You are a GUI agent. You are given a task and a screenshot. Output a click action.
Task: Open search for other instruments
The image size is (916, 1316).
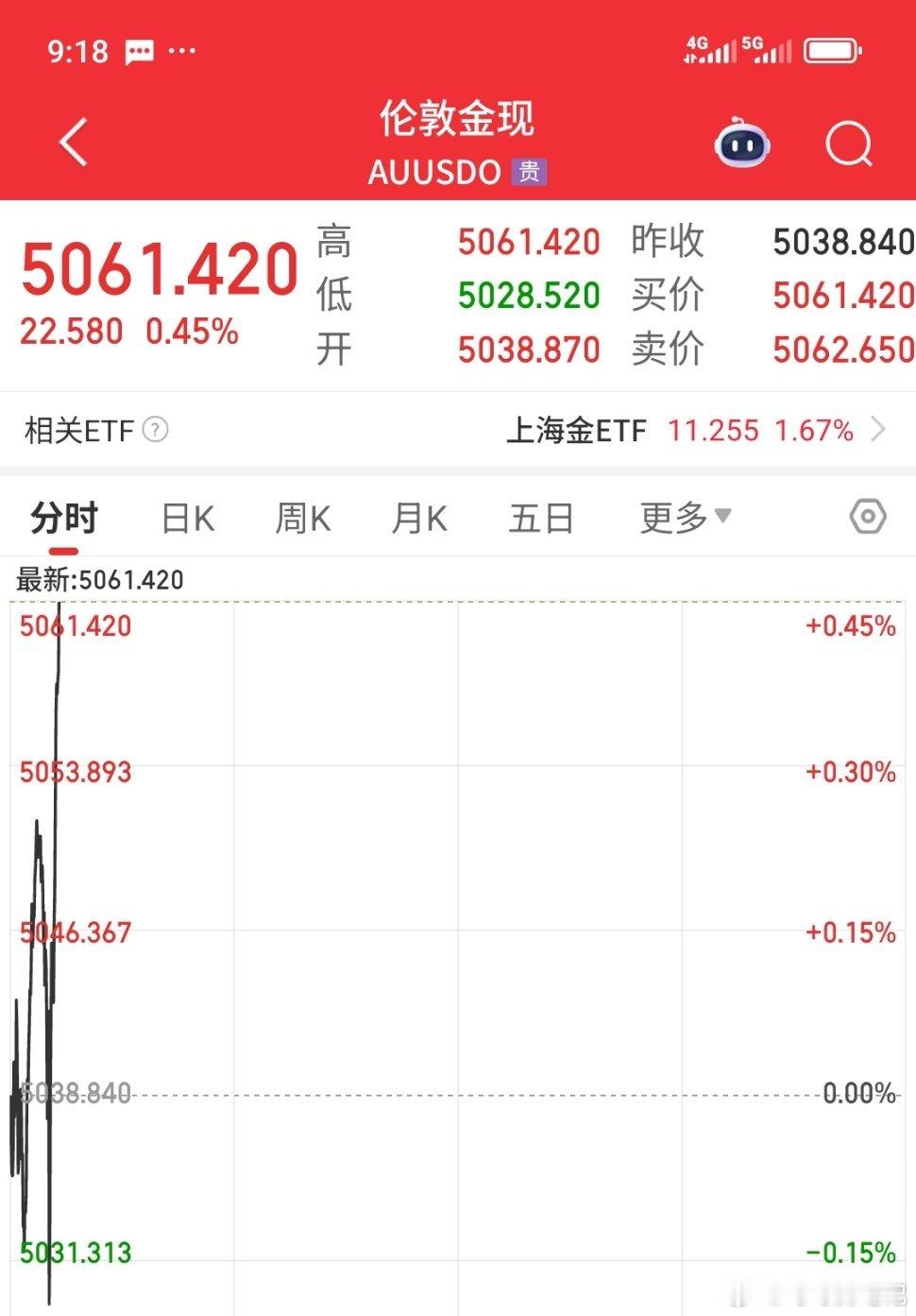coord(847,144)
